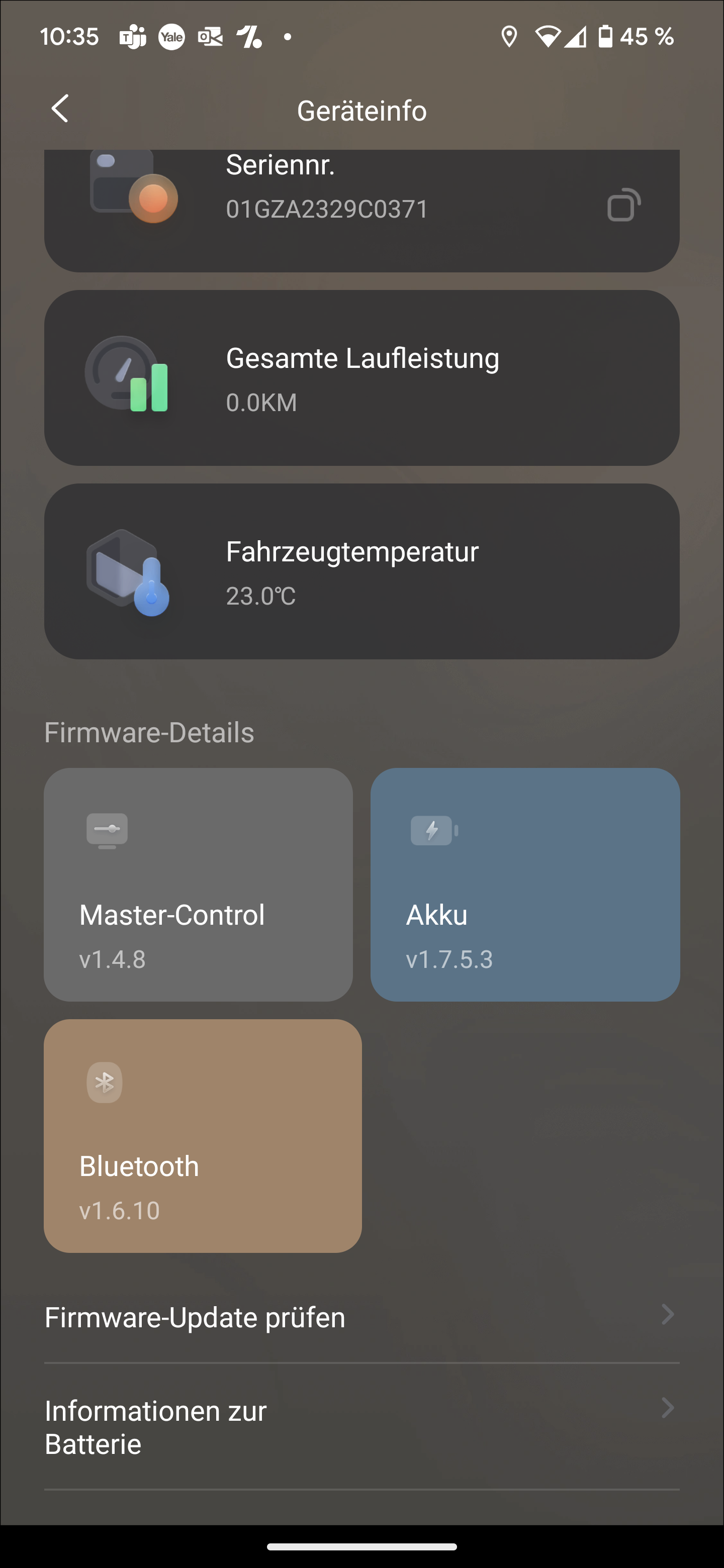Copy the serial number with the copy icon

tap(623, 205)
